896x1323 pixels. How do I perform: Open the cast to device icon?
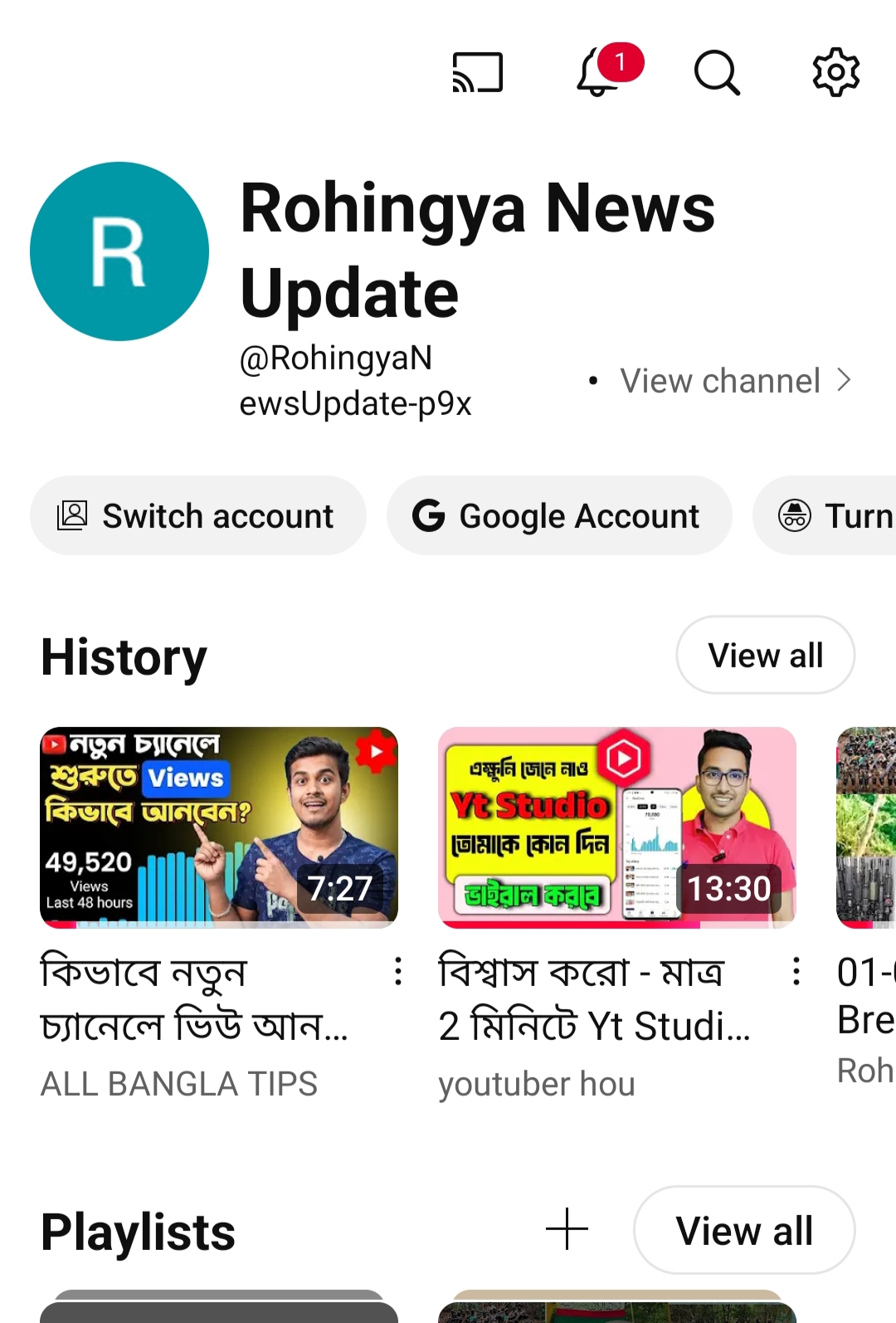[477, 72]
